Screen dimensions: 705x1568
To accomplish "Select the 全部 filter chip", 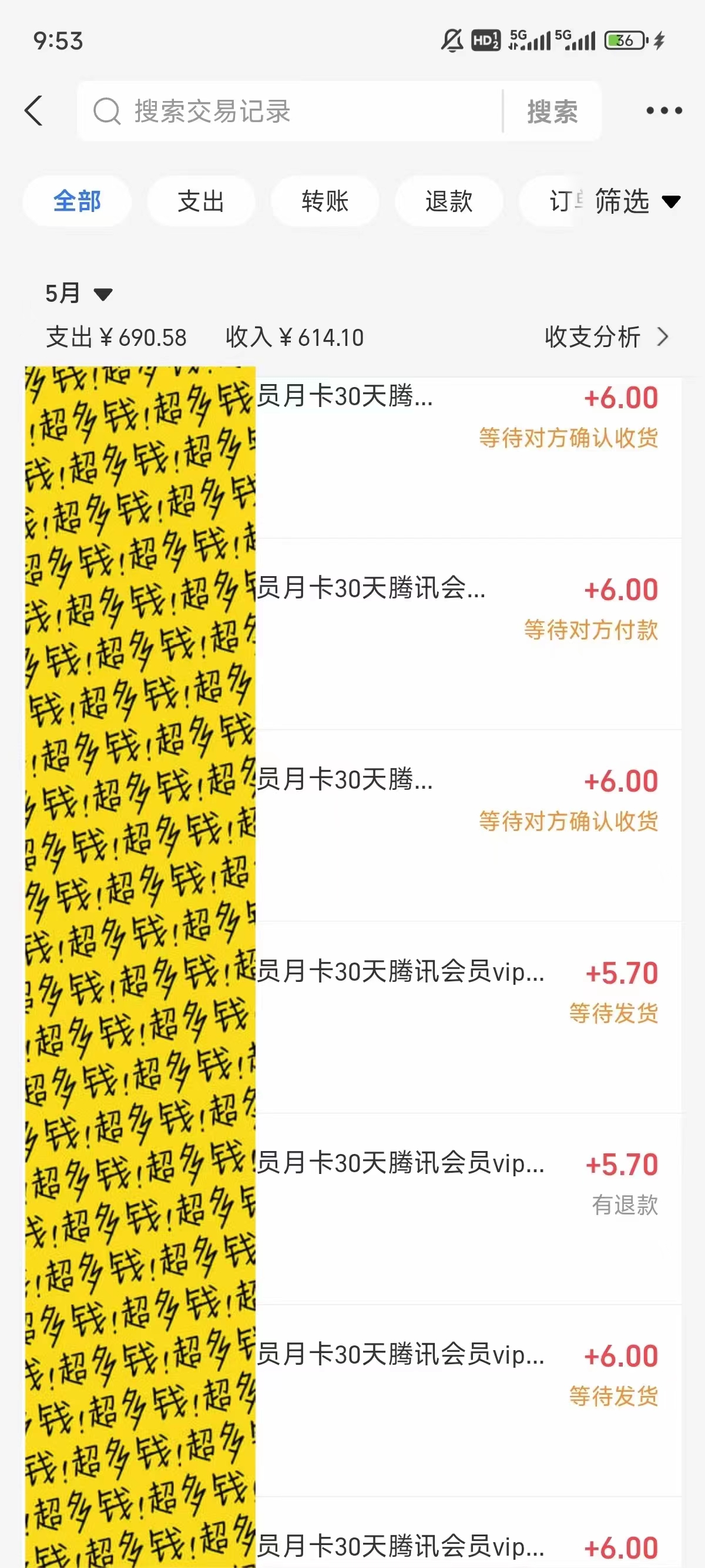I will (x=77, y=201).
